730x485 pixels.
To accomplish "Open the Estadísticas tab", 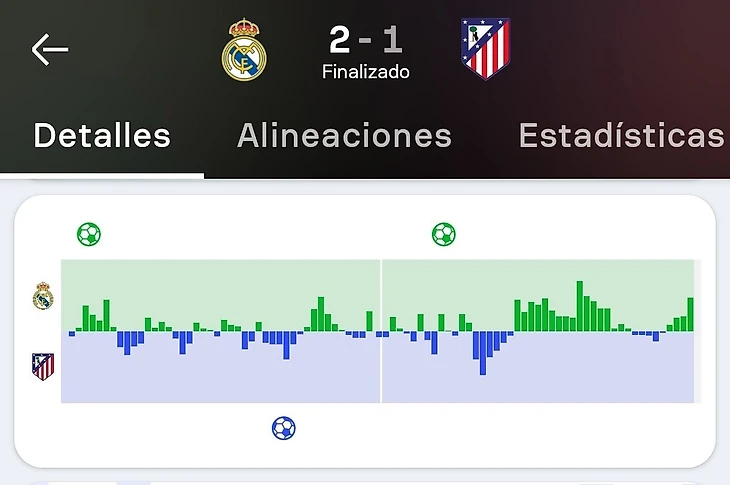I will [x=621, y=136].
